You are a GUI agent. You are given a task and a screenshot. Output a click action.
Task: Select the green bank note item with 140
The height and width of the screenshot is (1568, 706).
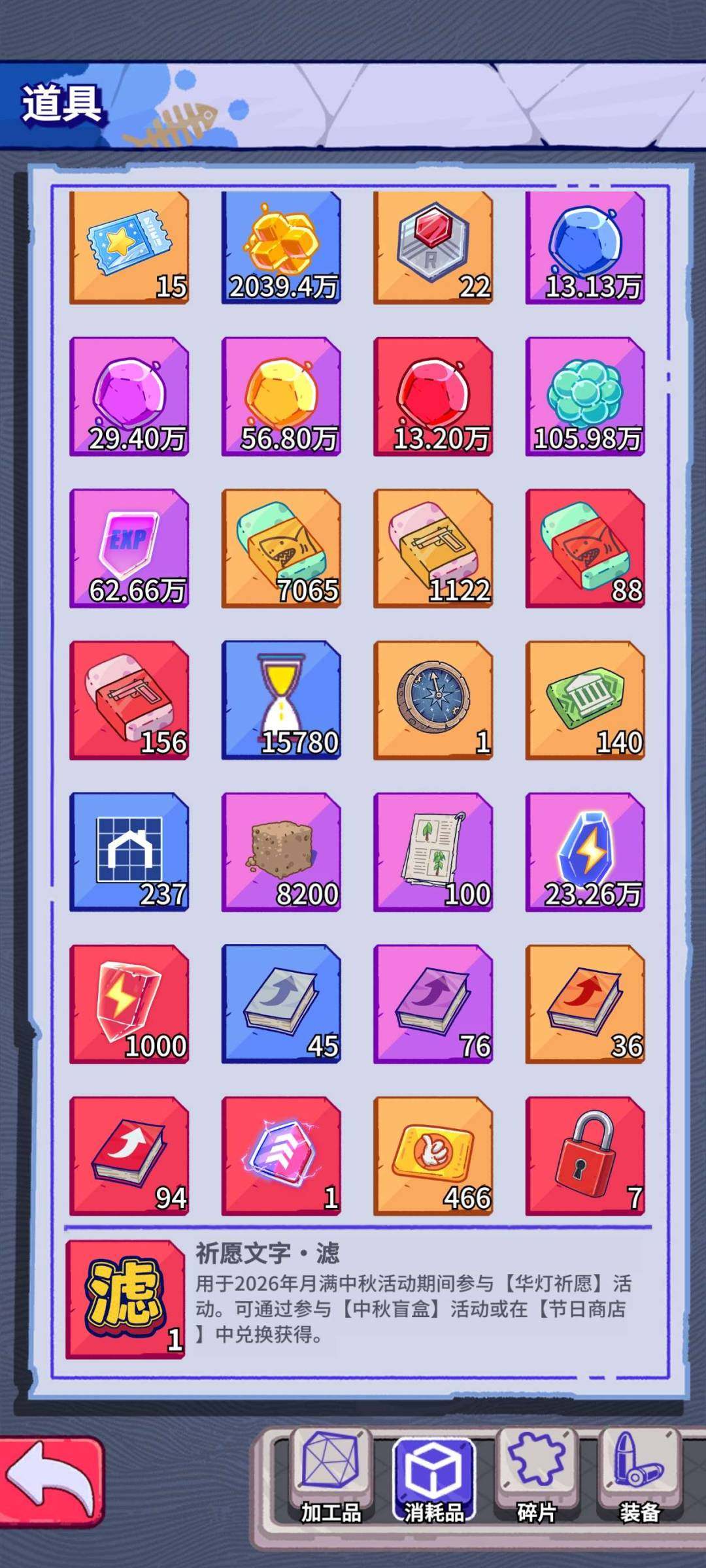coord(585,700)
